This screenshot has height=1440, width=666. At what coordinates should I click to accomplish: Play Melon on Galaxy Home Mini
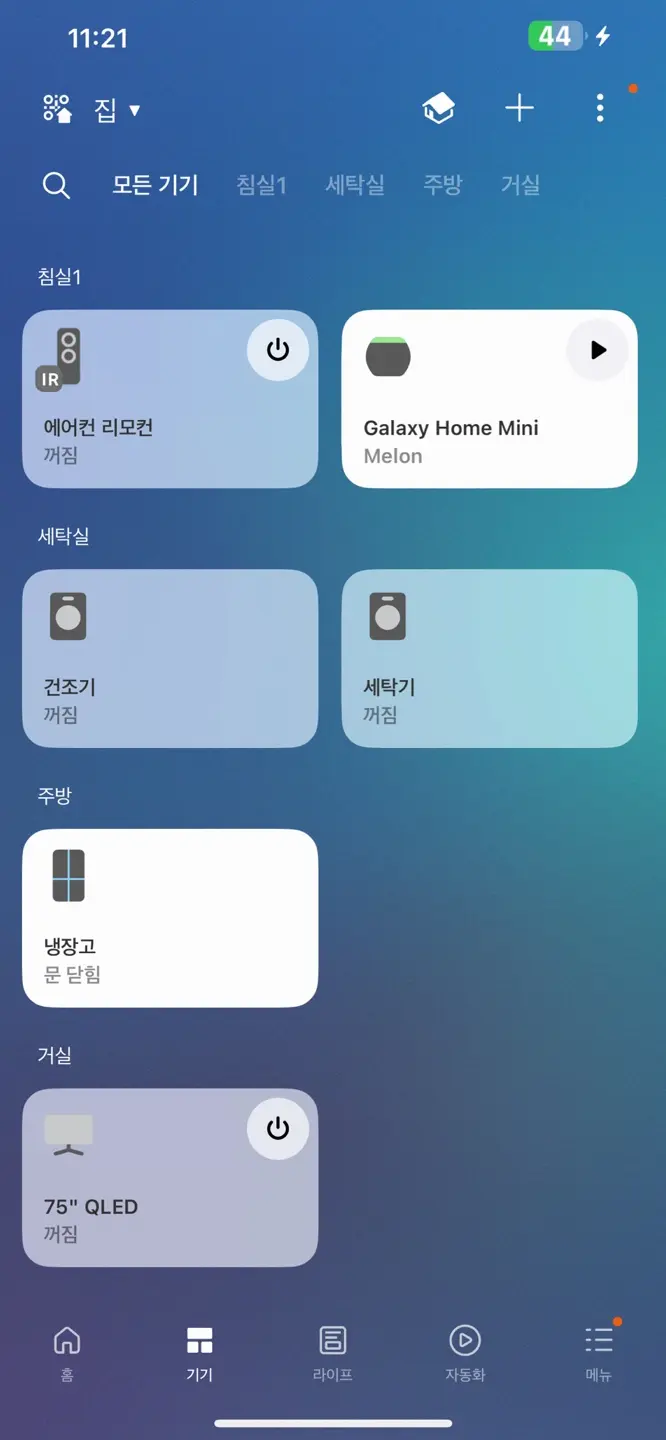tap(597, 350)
